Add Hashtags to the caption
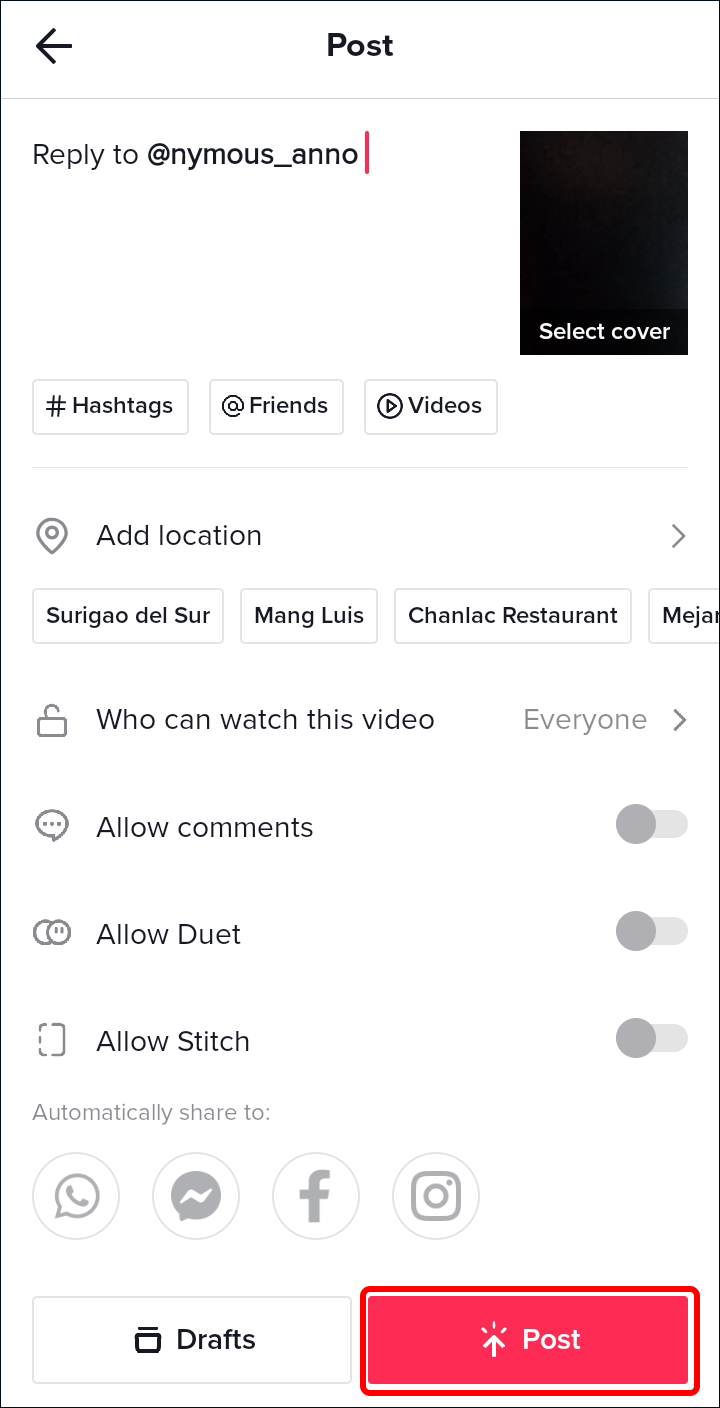Viewport: 720px width, 1408px height. point(110,406)
